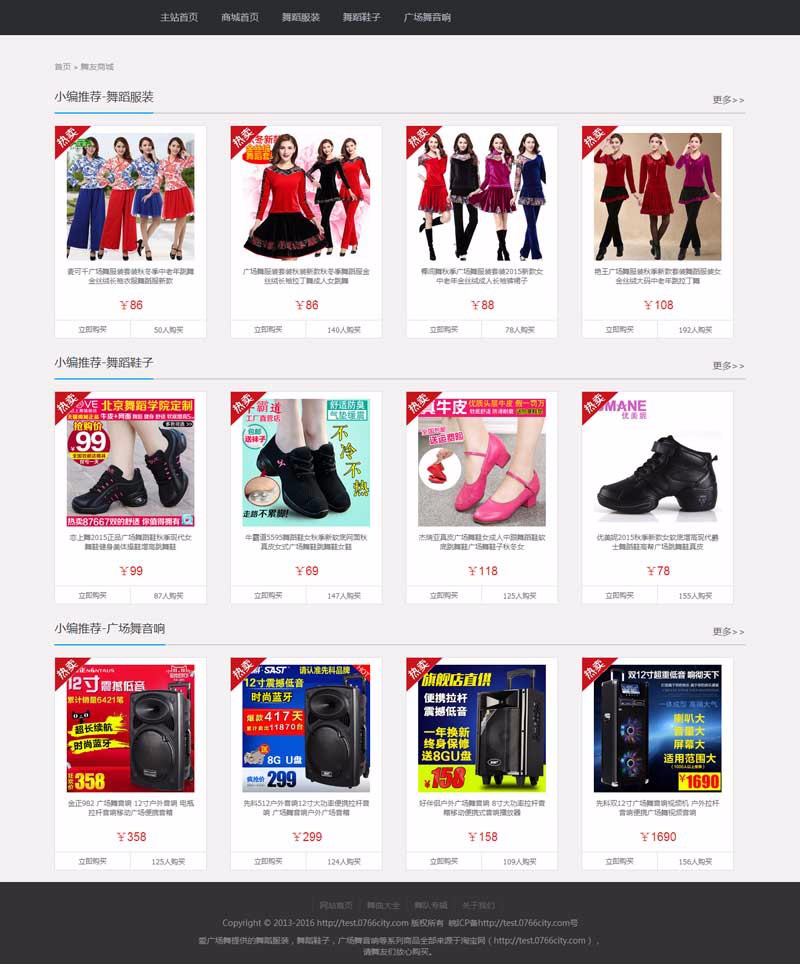This screenshot has height=964, width=800.
Task: Tap the 首页 breadcrumb link
Action: (62, 67)
